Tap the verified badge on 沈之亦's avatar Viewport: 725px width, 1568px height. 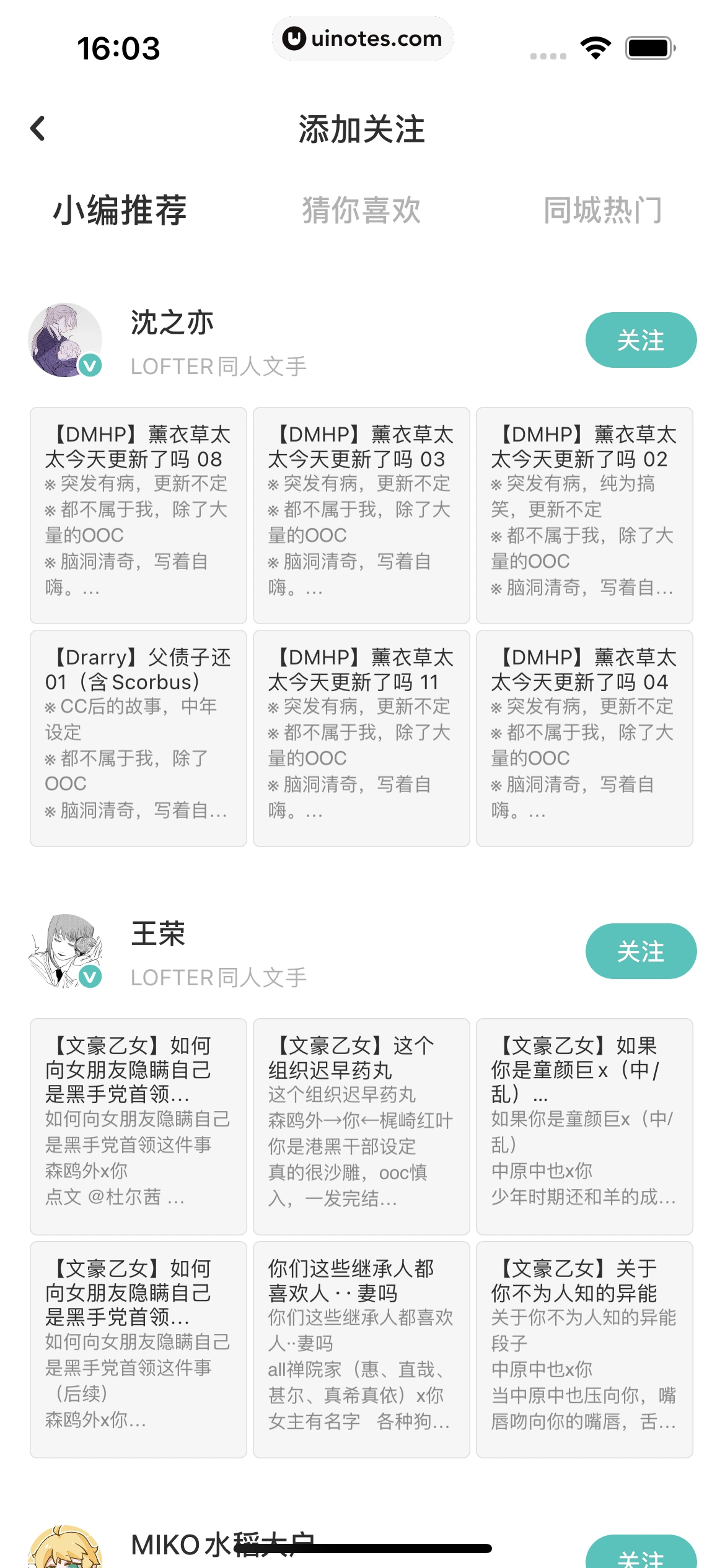point(89,366)
